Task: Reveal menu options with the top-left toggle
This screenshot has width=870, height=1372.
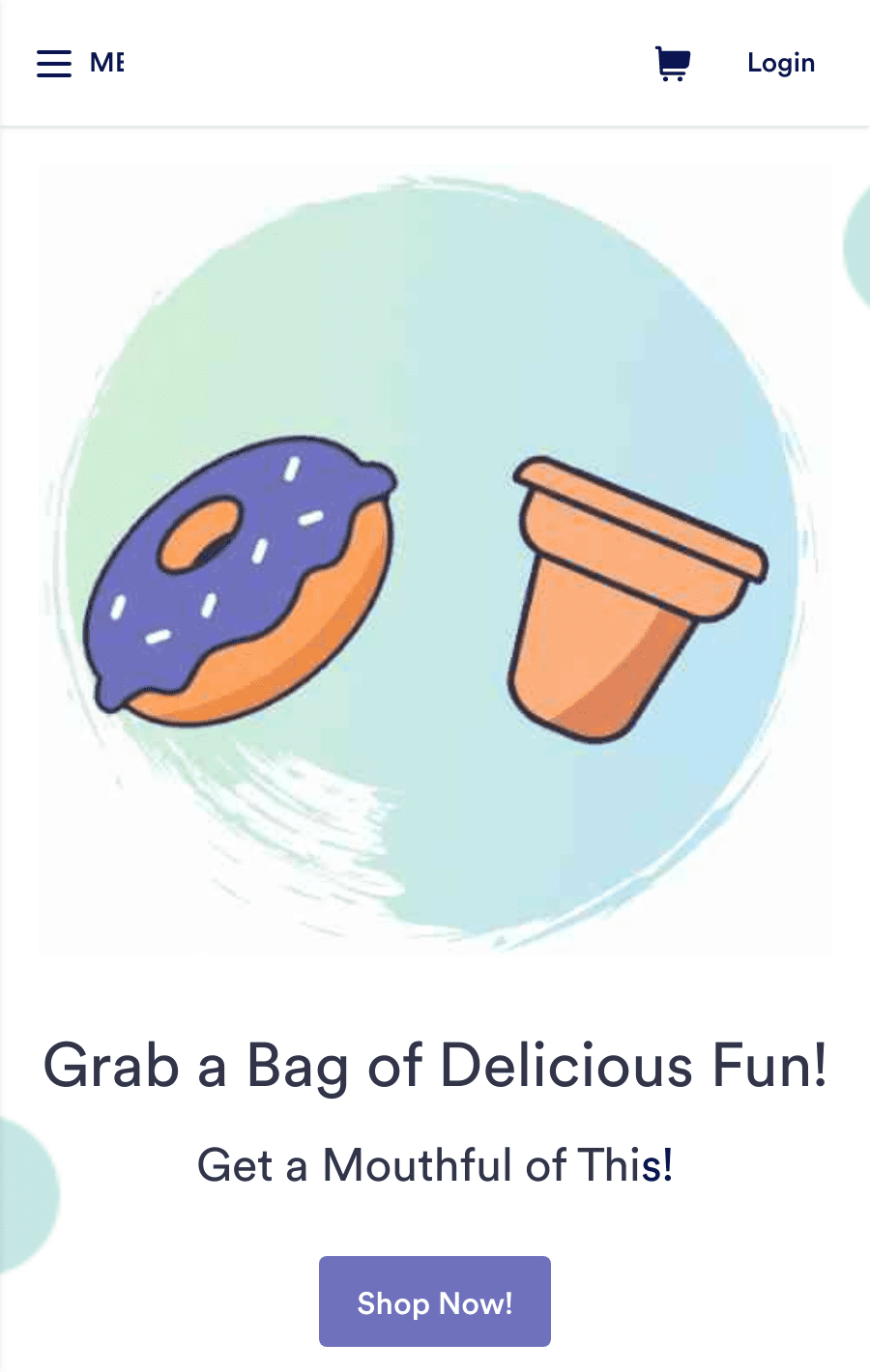Action: click(54, 63)
